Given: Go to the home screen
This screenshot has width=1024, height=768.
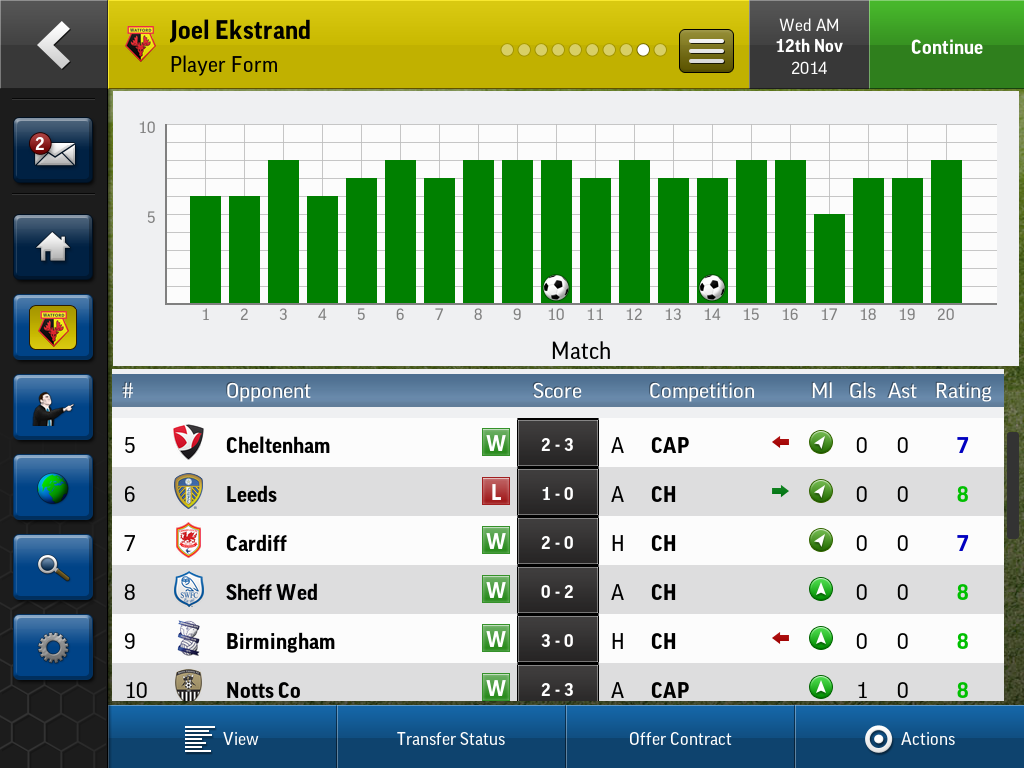Looking at the screenshot, I should pos(53,247).
